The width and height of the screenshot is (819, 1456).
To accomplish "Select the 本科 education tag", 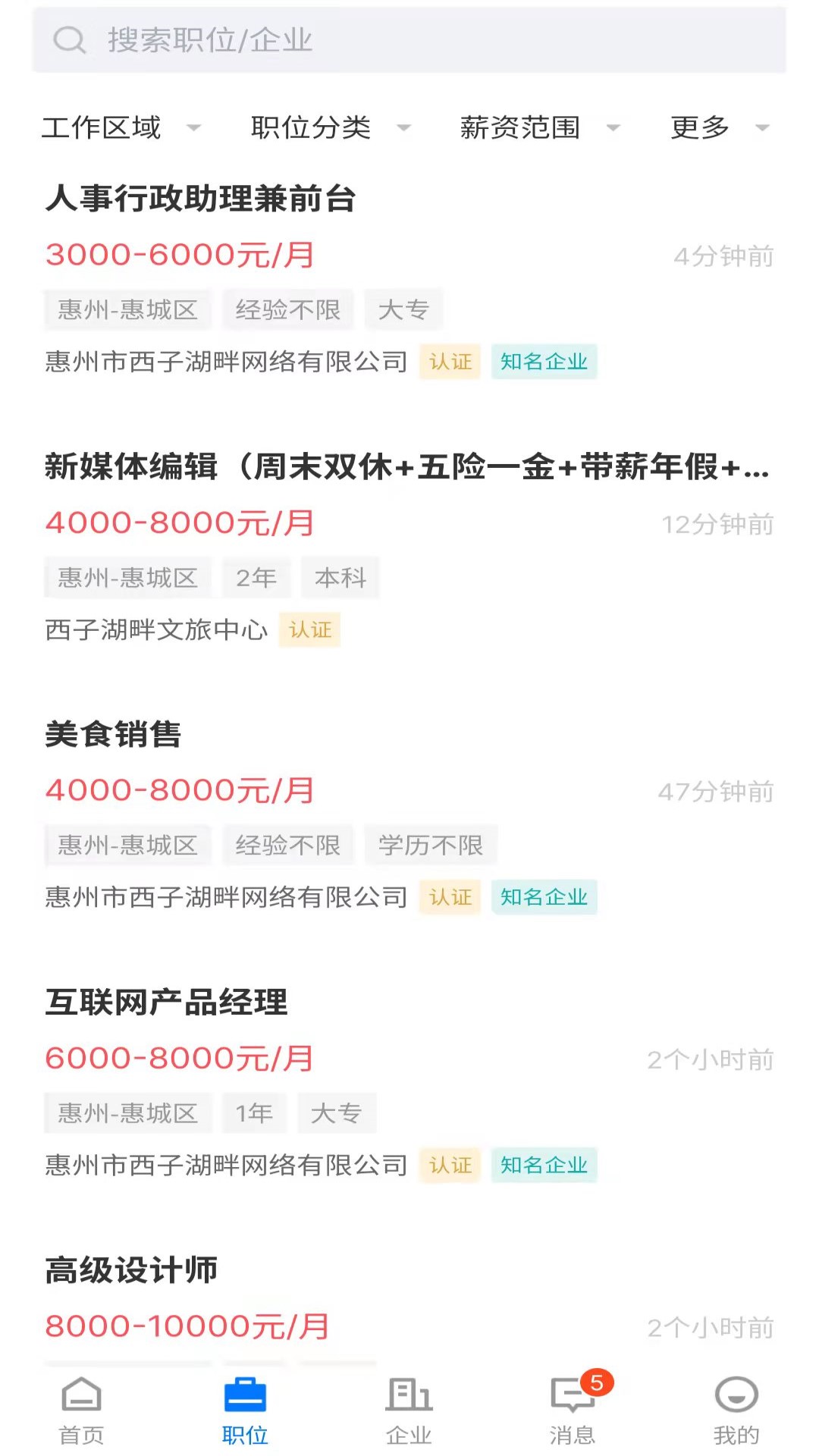I will tap(340, 577).
